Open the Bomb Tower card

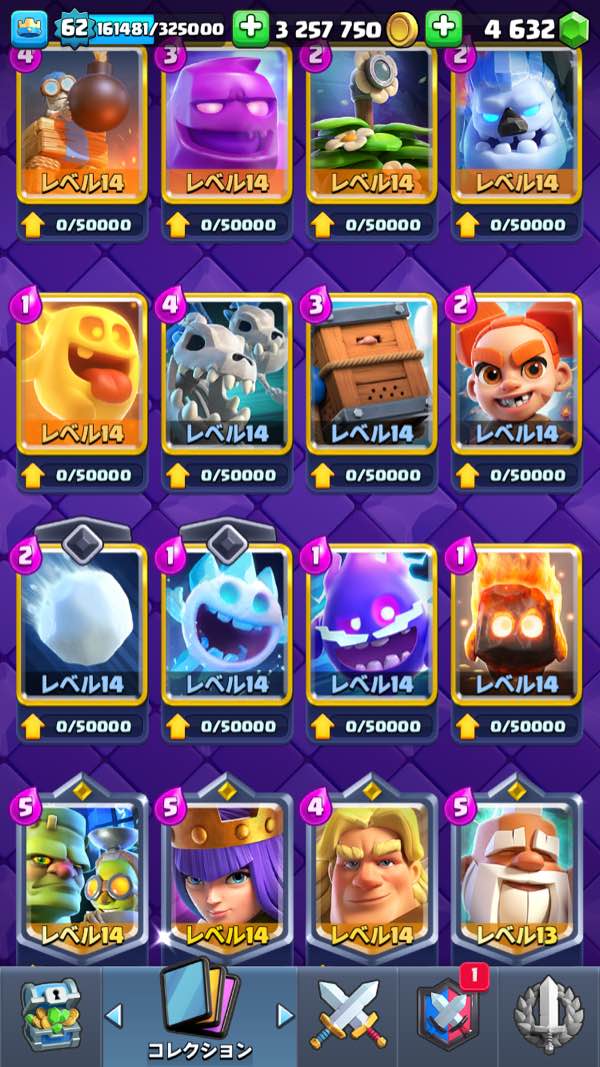(x=82, y=125)
